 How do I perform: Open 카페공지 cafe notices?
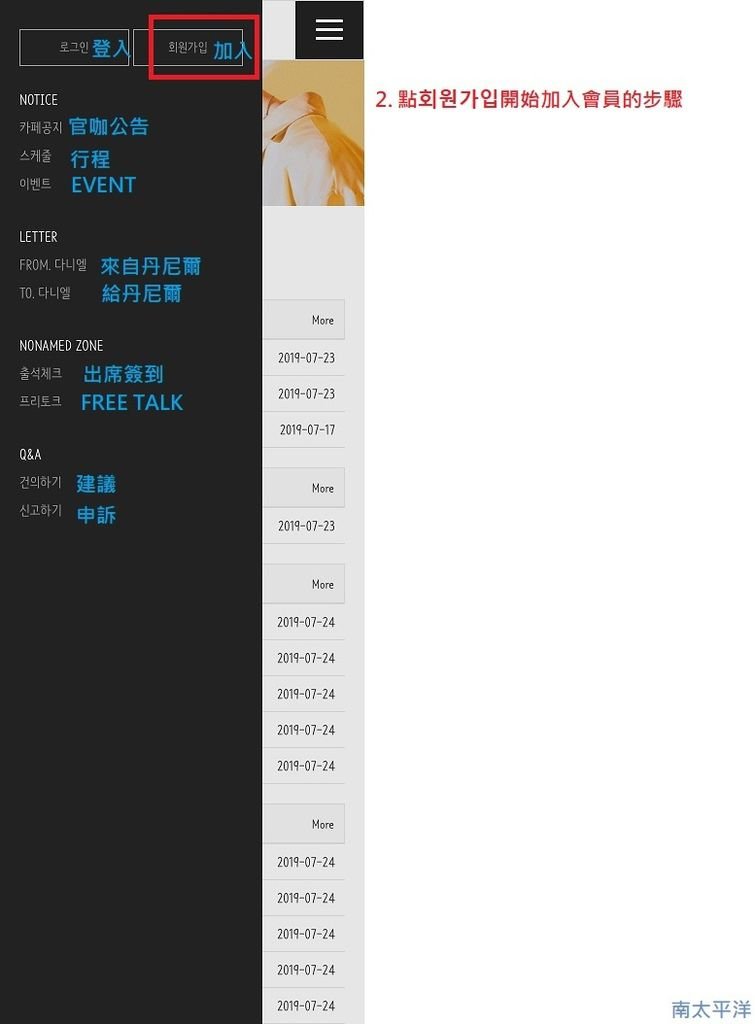pos(41,128)
